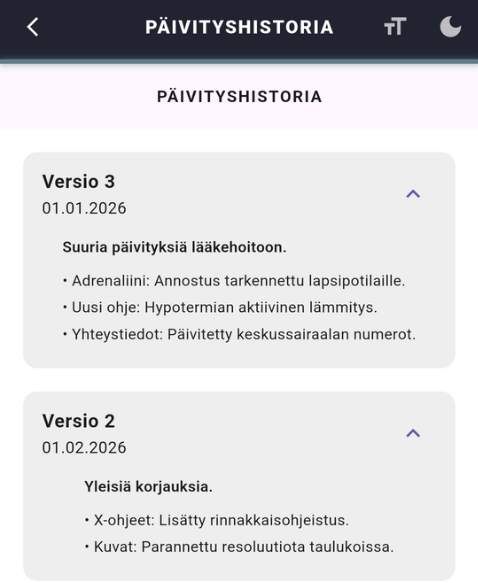Go back using the top-left arrow
478x583 pixels.
coord(33,27)
